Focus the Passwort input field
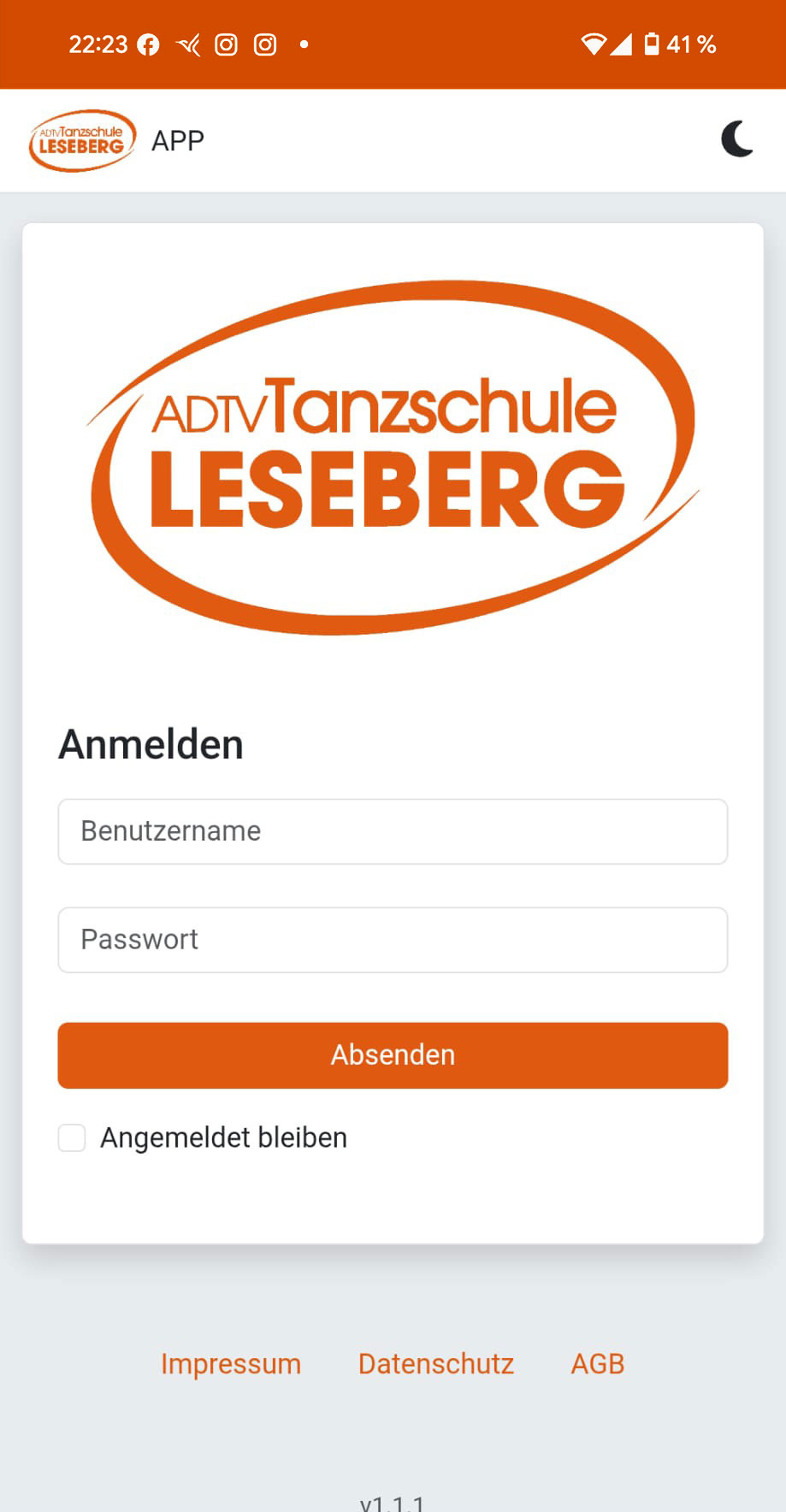 tap(393, 940)
